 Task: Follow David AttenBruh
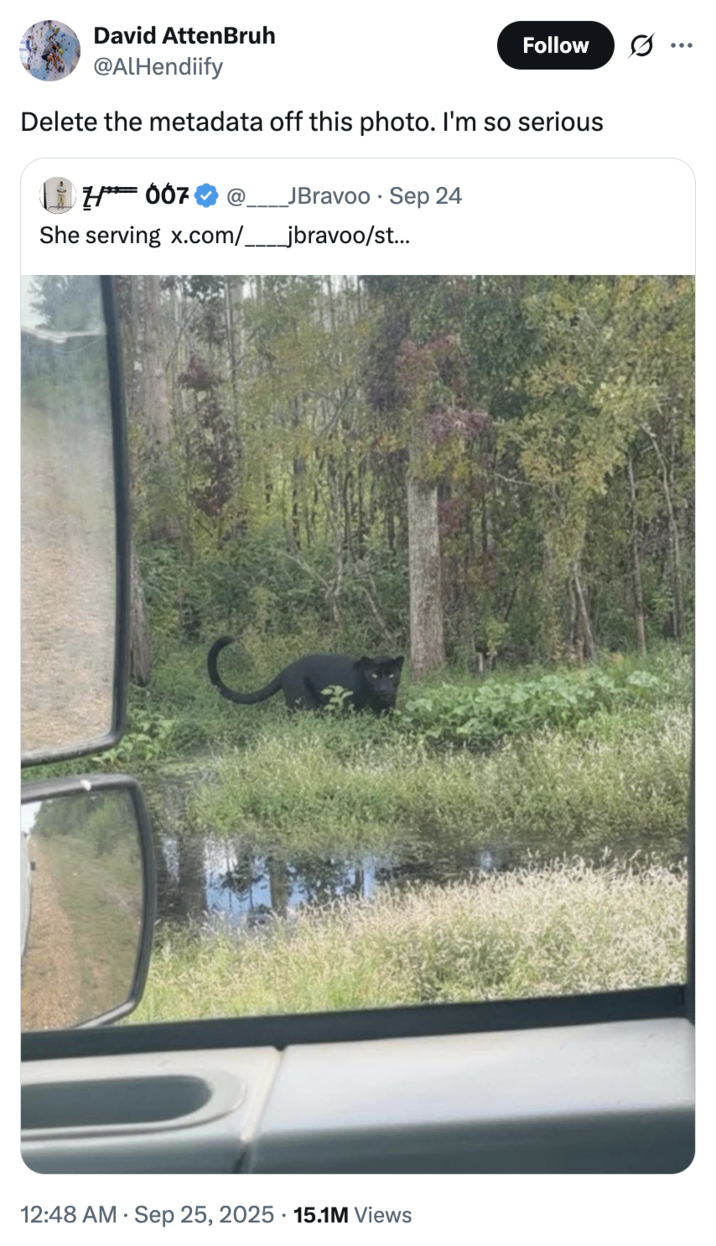(555, 46)
